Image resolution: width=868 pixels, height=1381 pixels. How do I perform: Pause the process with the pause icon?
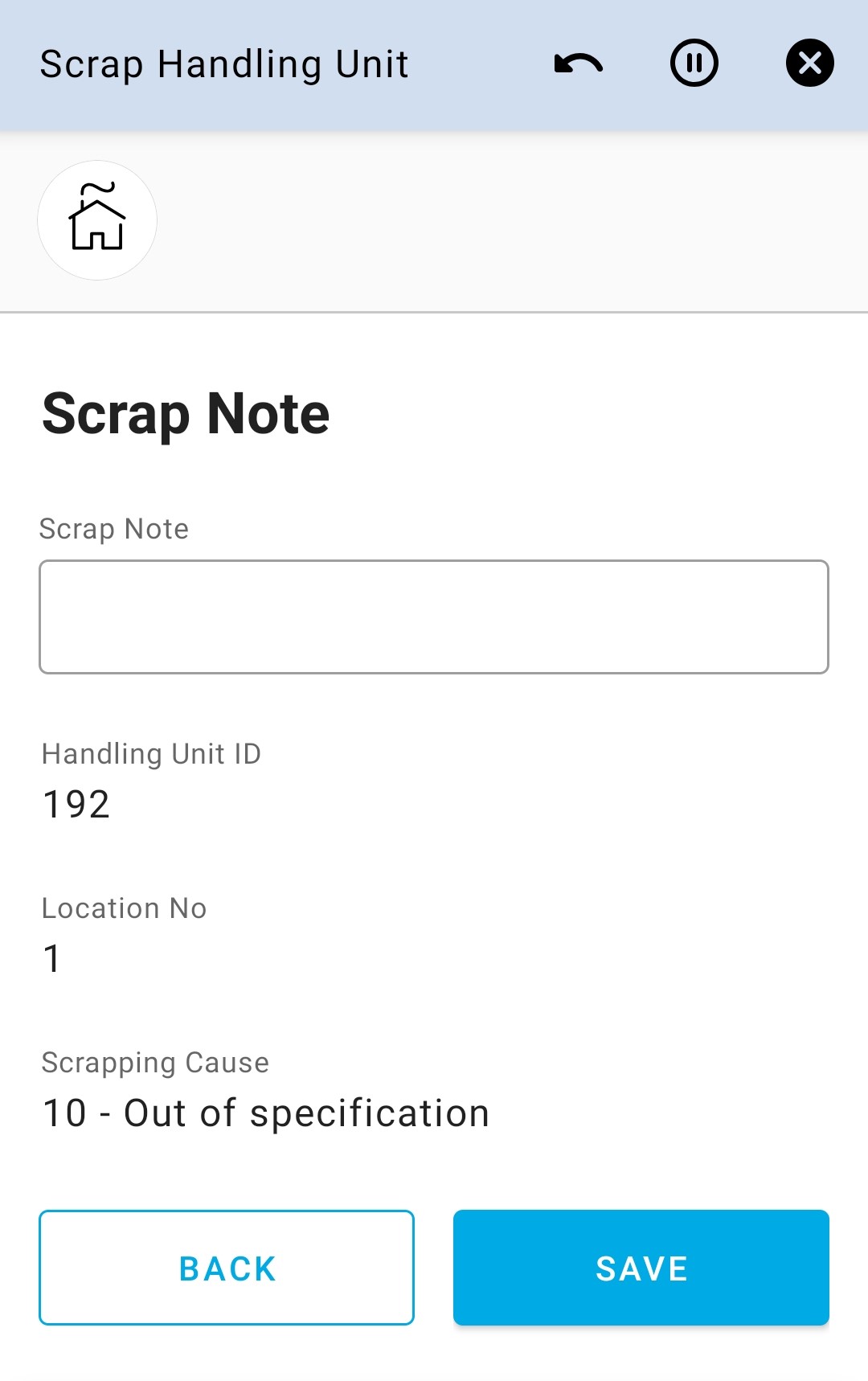coord(694,63)
